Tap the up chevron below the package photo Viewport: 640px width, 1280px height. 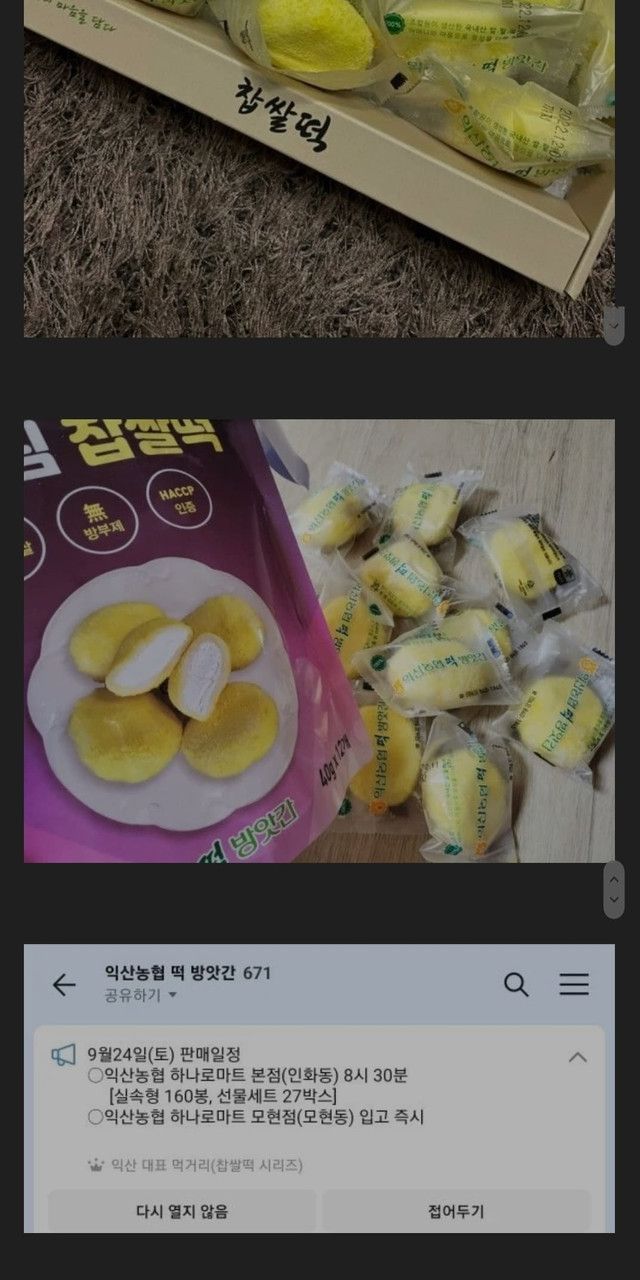613,877
